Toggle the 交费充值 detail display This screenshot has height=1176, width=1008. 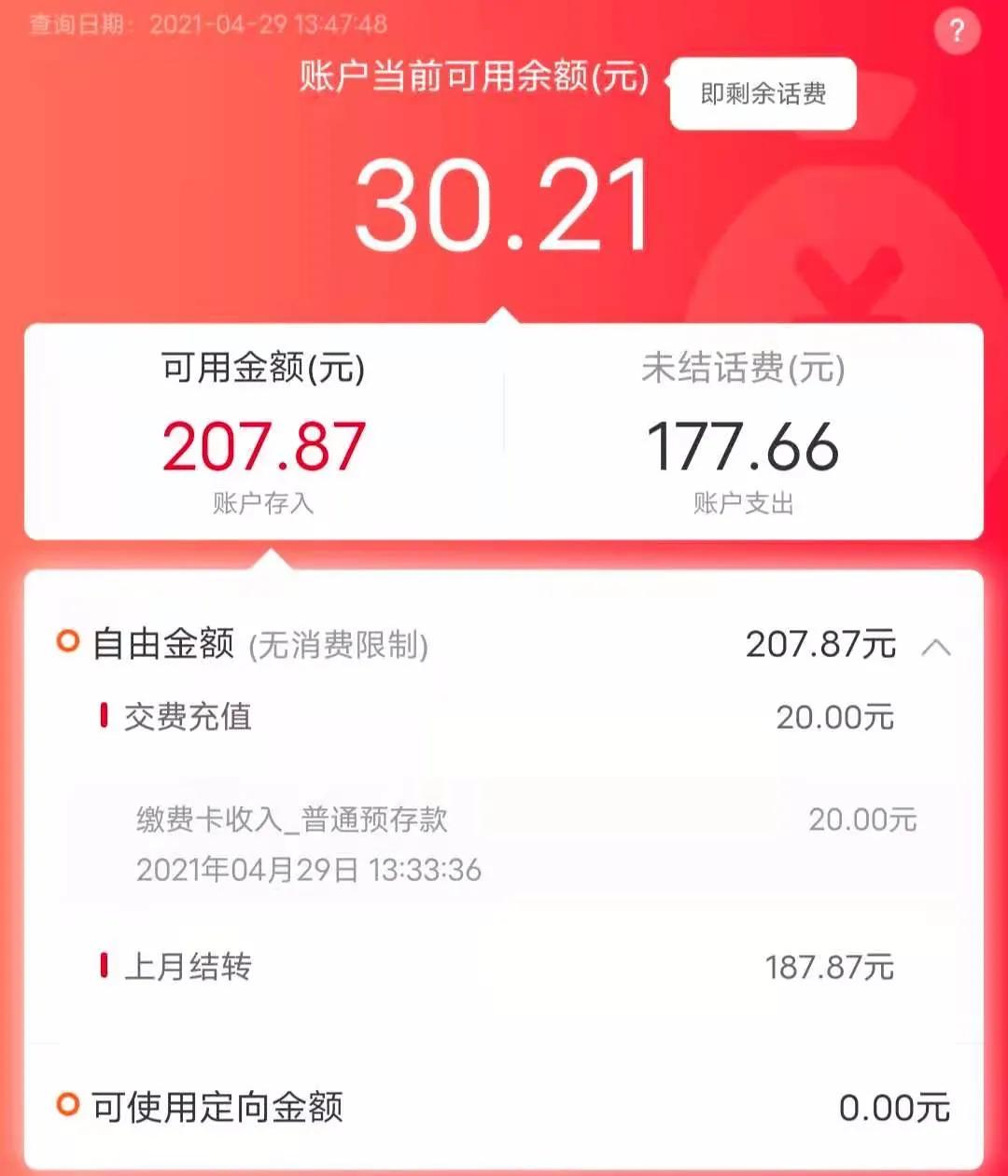[504, 716]
